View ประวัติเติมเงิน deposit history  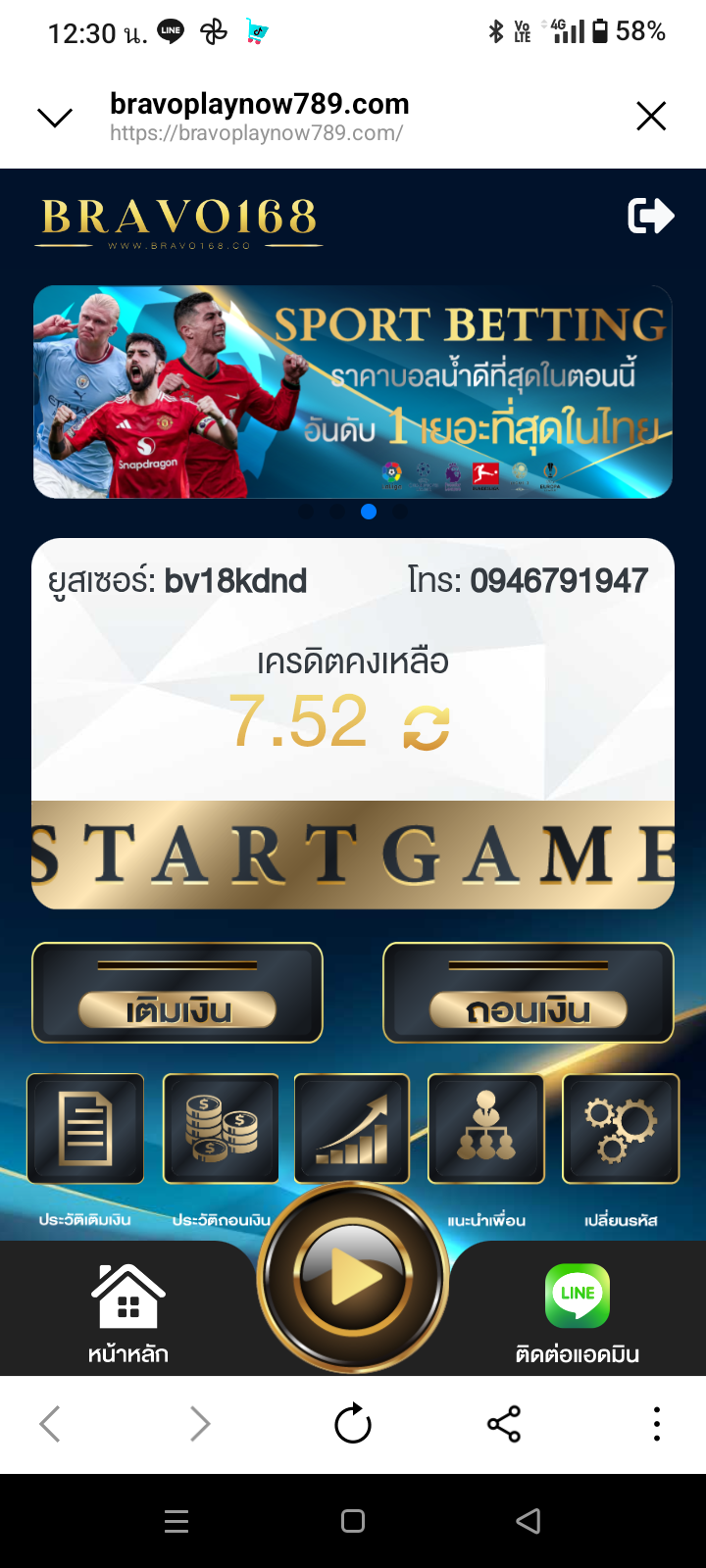click(85, 1129)
